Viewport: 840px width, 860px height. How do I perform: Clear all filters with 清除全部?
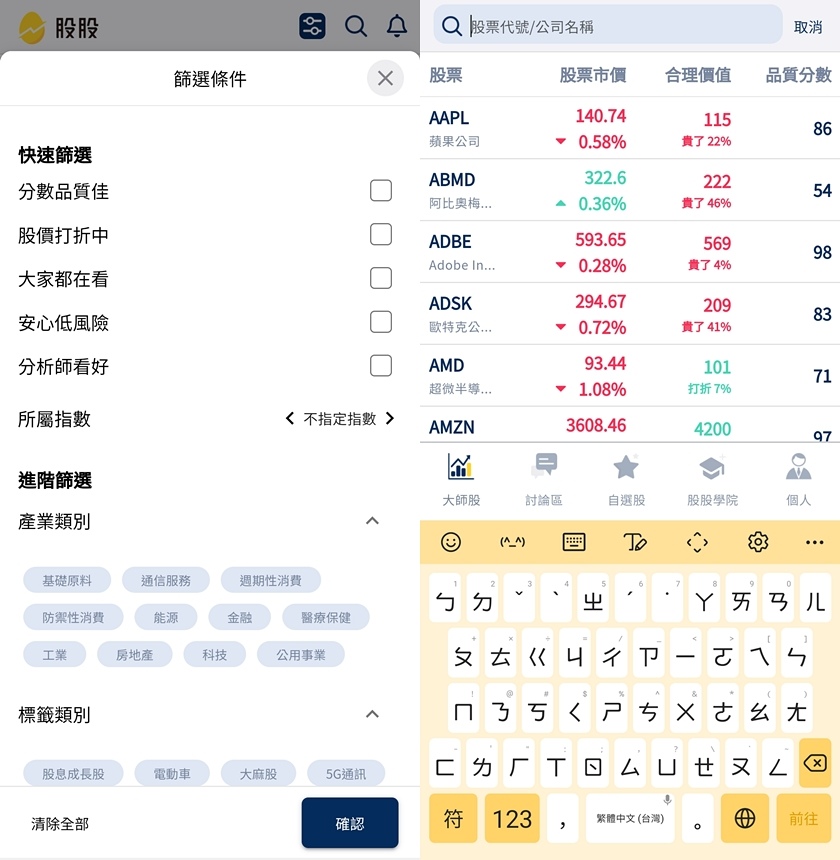pos(60,824)
